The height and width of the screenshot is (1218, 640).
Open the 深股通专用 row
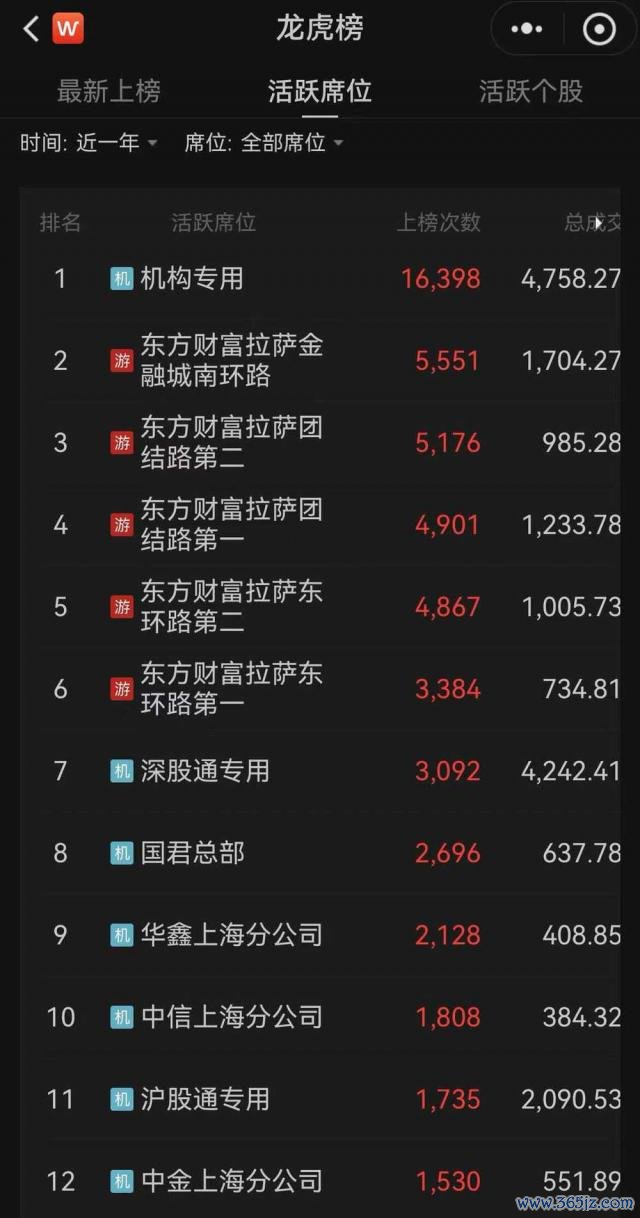point(320,770)
